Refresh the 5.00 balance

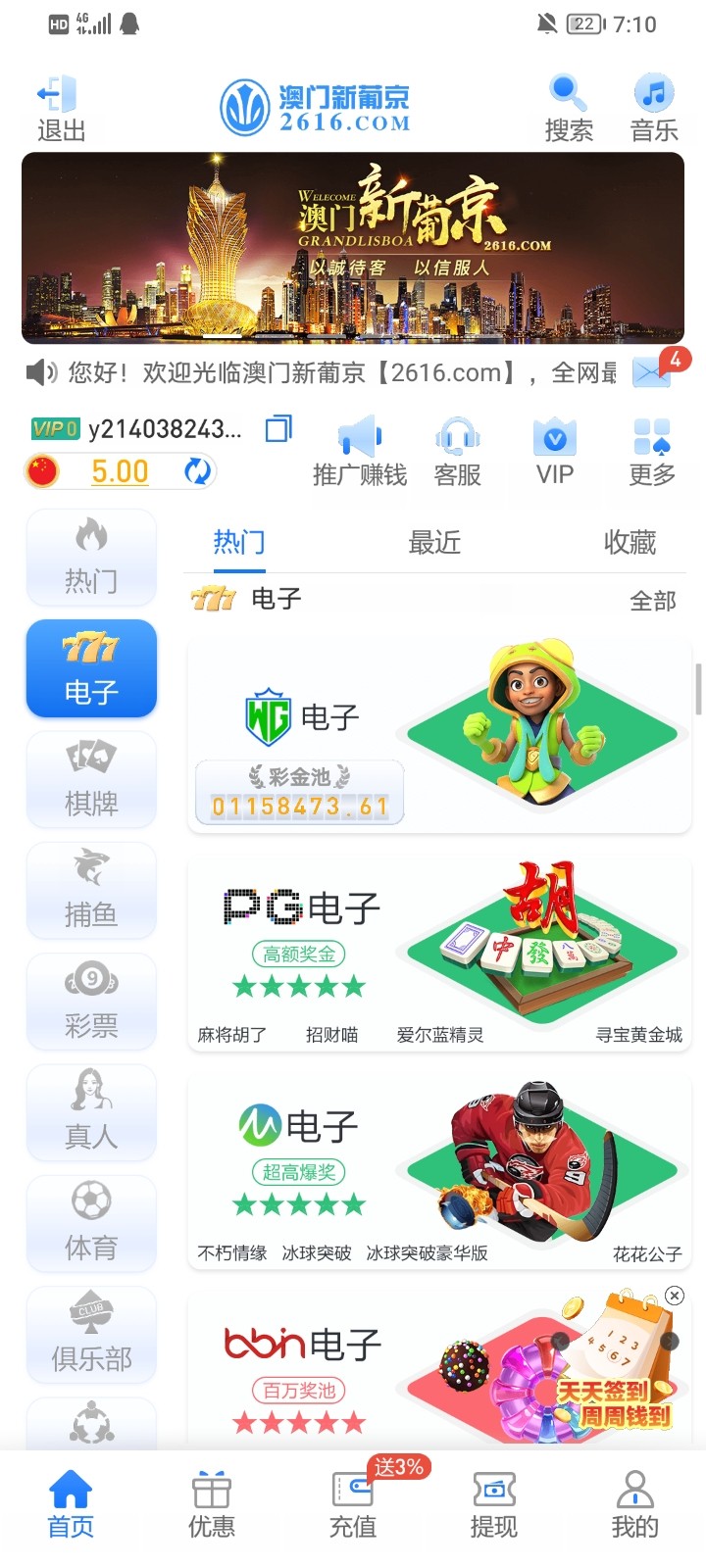click(x=197, y=471)
